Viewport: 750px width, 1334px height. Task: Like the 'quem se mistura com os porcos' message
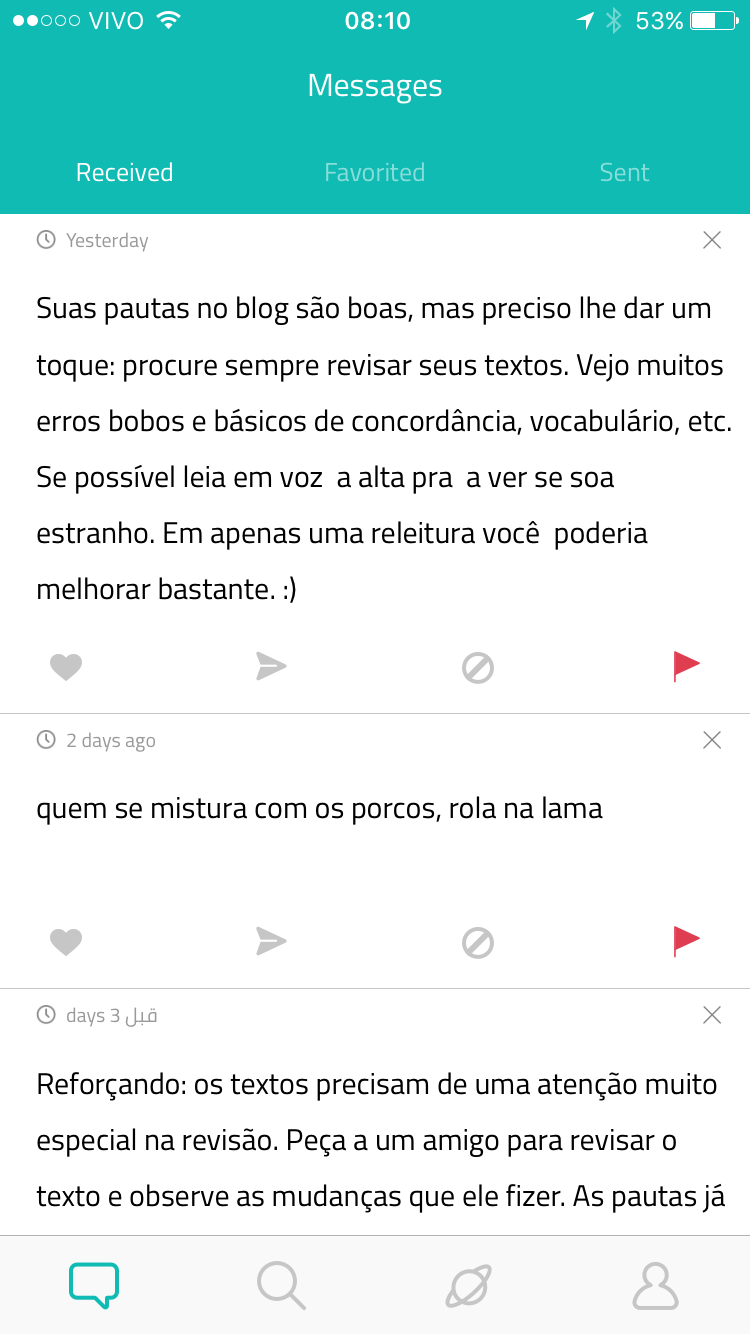coord(66,942)
